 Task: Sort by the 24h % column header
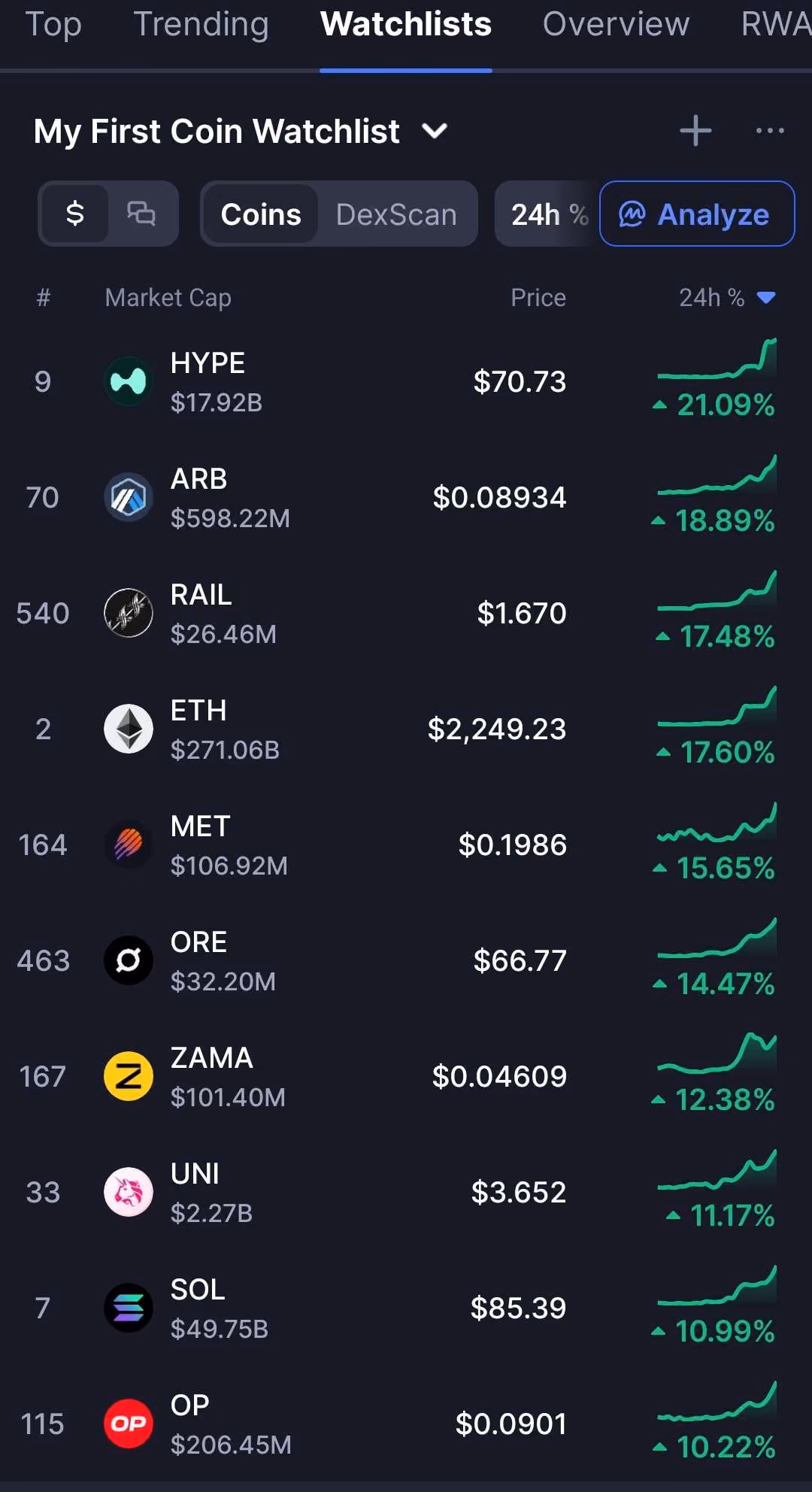(727, 298)
